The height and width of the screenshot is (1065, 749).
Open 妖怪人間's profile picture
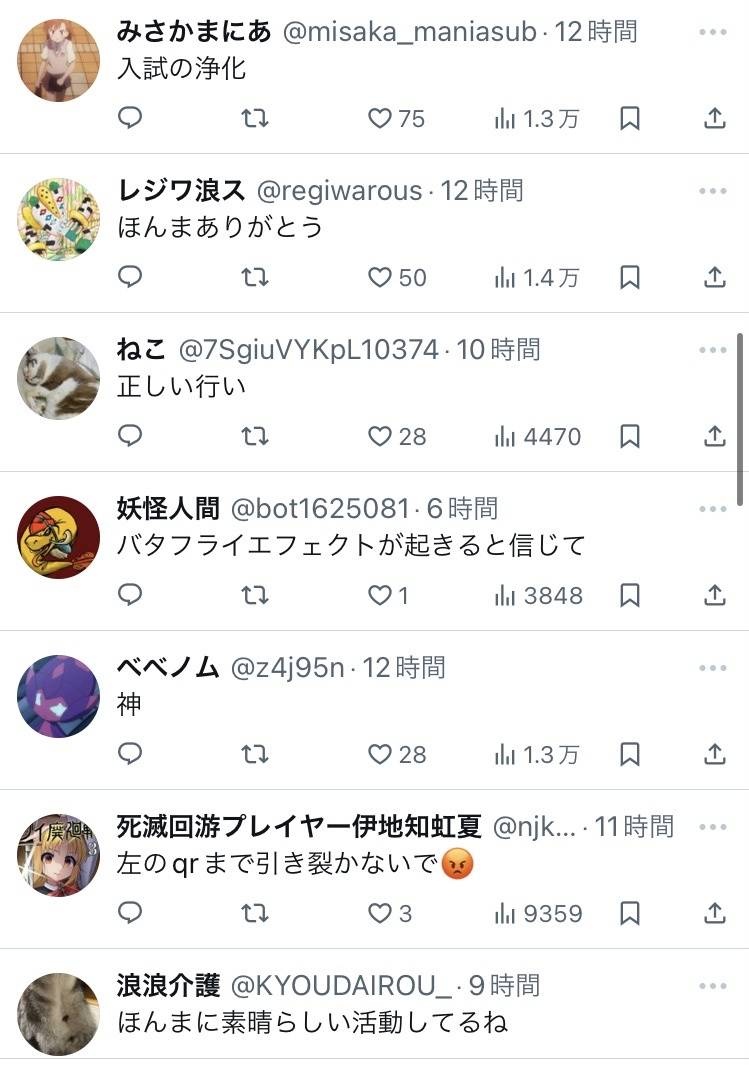[59, 537]
